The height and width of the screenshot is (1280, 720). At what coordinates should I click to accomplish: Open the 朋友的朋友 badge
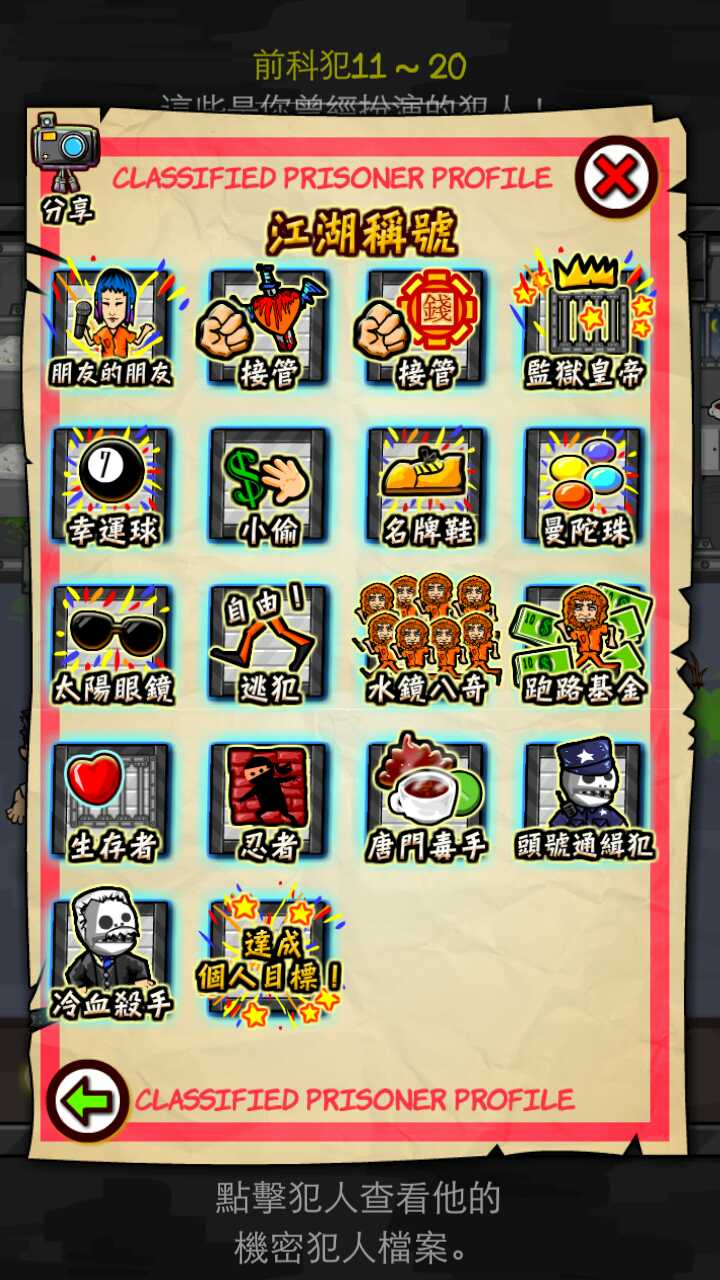pos(111,326)
